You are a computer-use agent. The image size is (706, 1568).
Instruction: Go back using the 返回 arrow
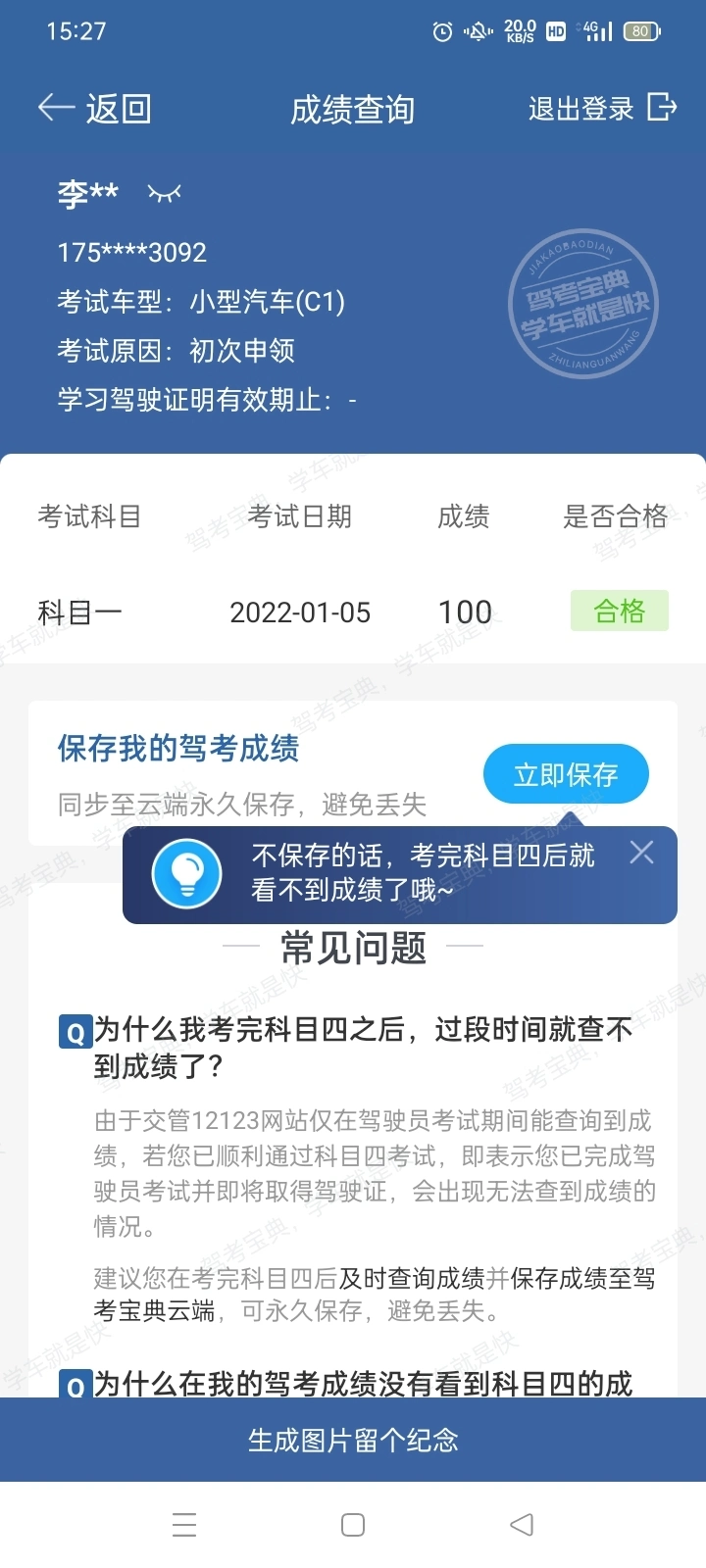click(93, 109)
